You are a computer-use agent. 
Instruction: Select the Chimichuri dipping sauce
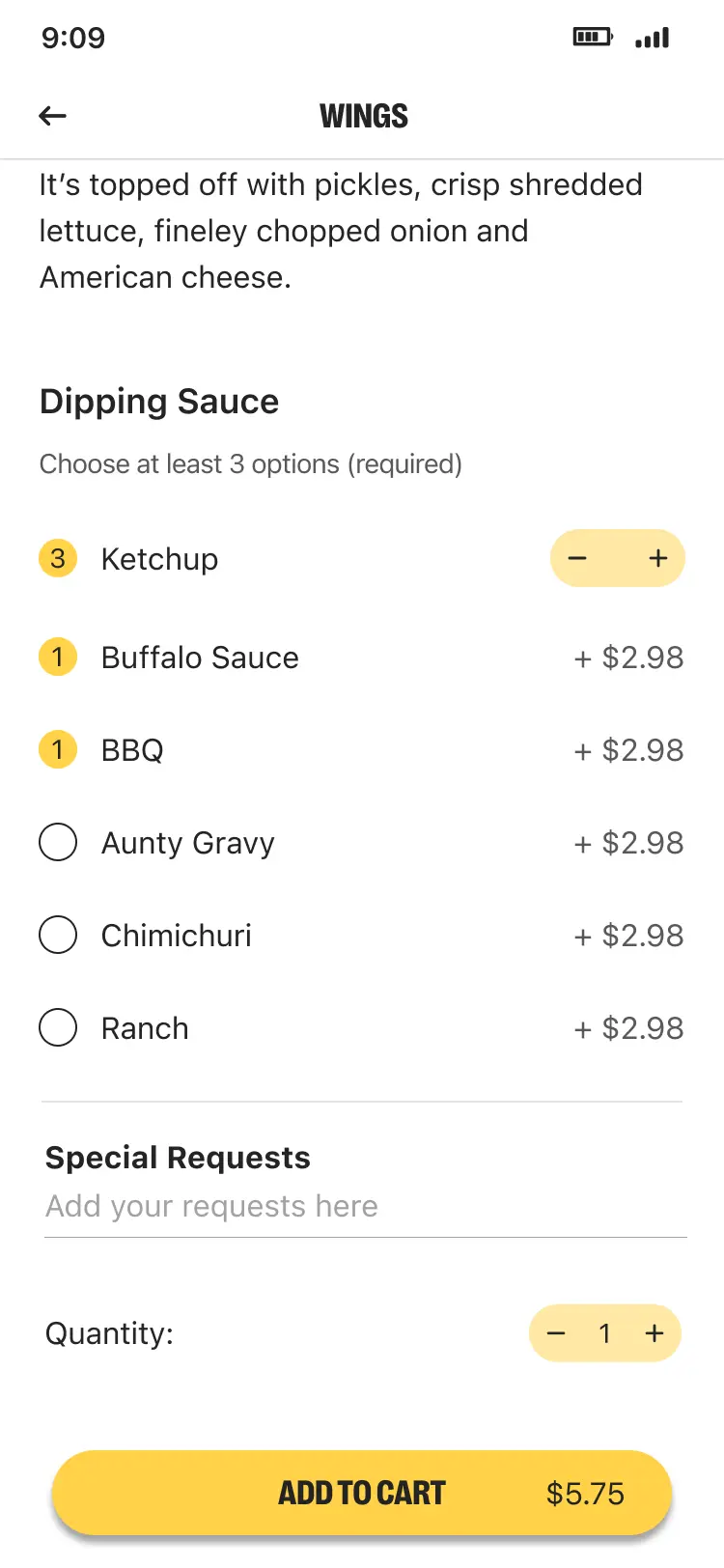57,934
